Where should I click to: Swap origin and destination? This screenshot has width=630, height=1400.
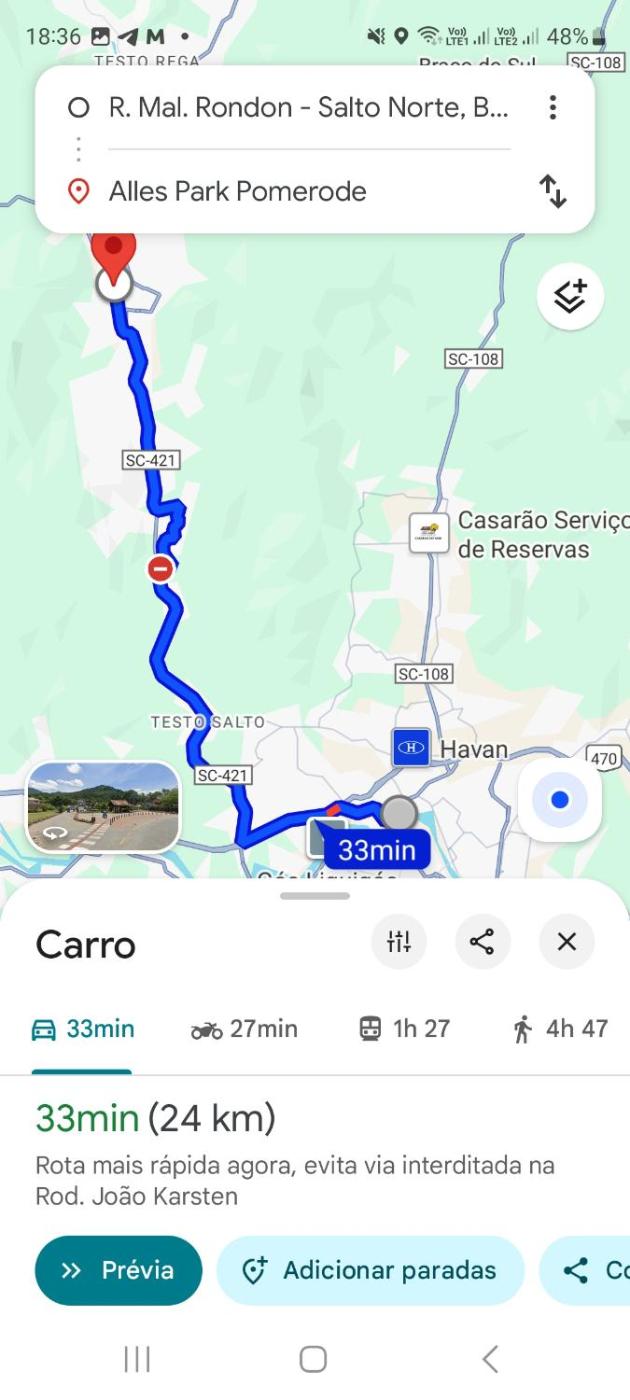552,191
